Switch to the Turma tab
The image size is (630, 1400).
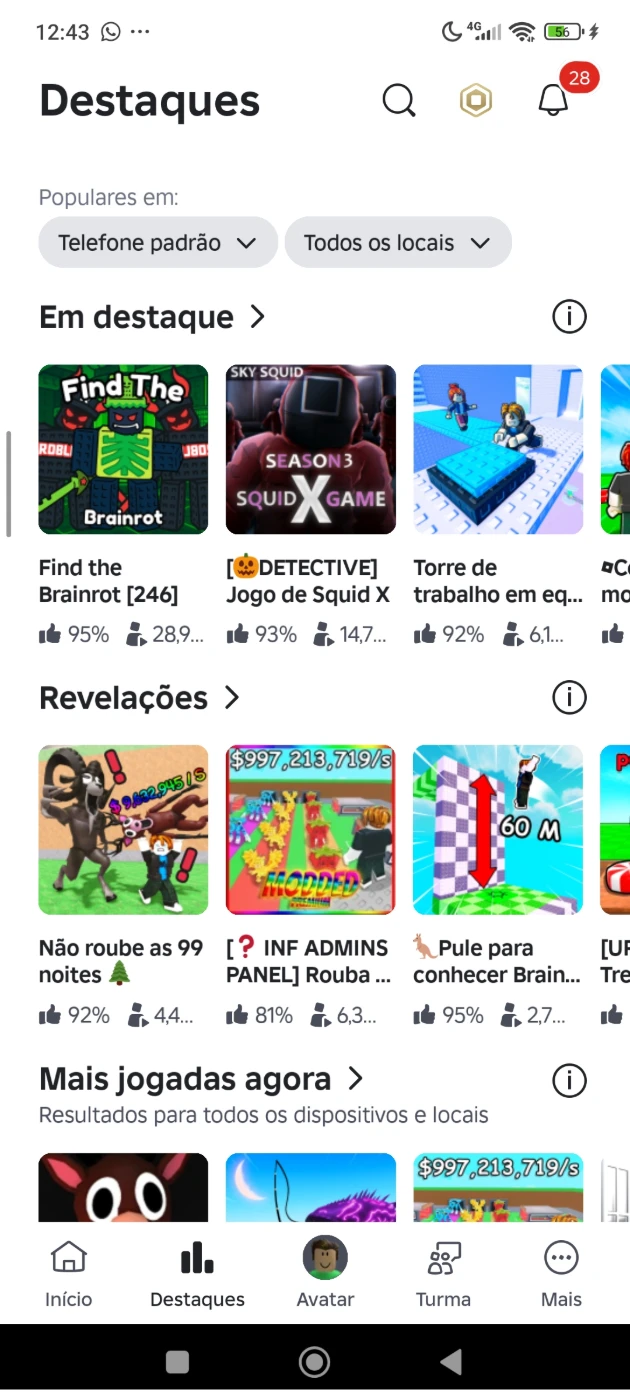pyautogui.click(x=443, y=1272)
